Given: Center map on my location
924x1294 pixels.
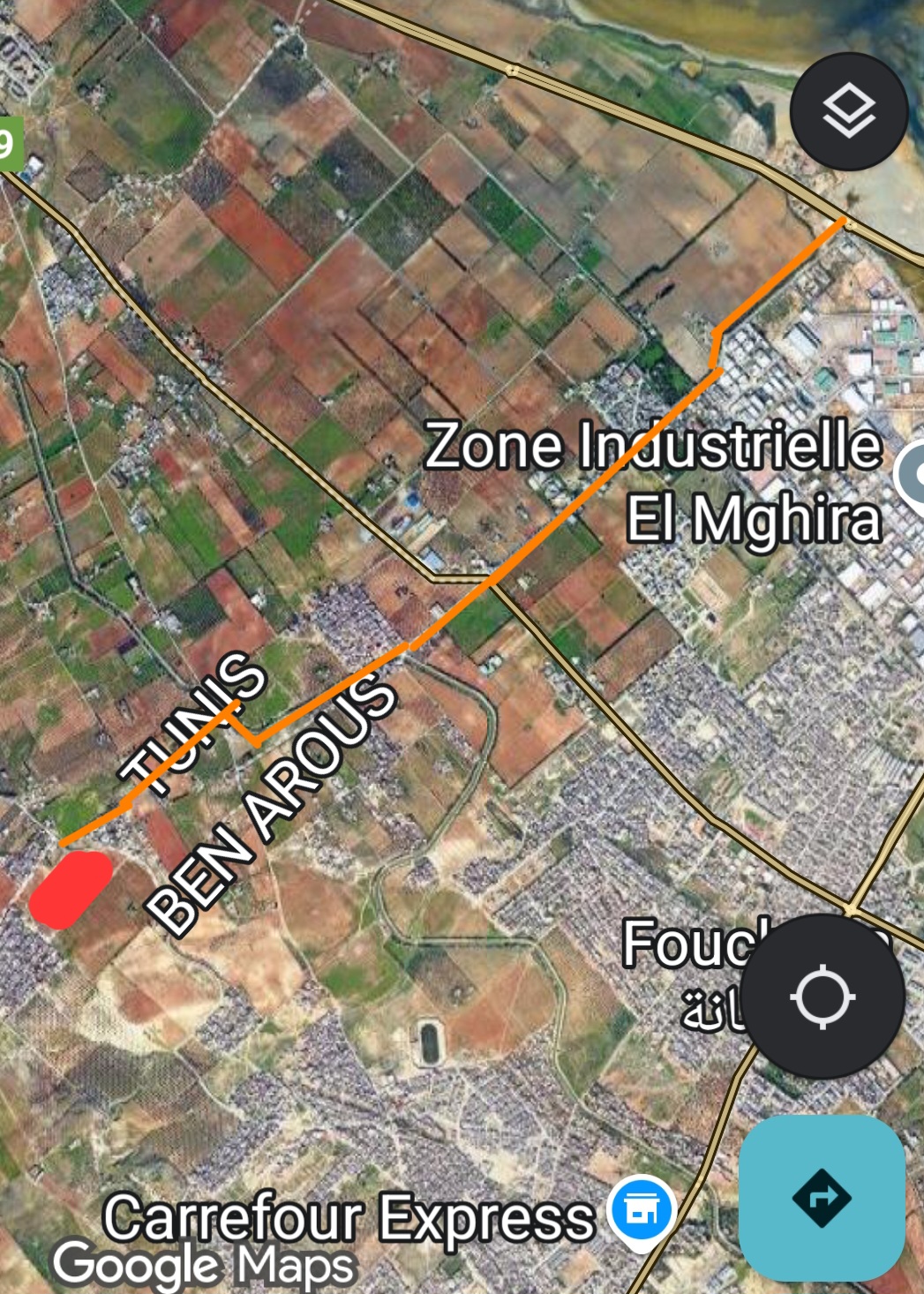Looking at the screenshot, I should 822,997.
